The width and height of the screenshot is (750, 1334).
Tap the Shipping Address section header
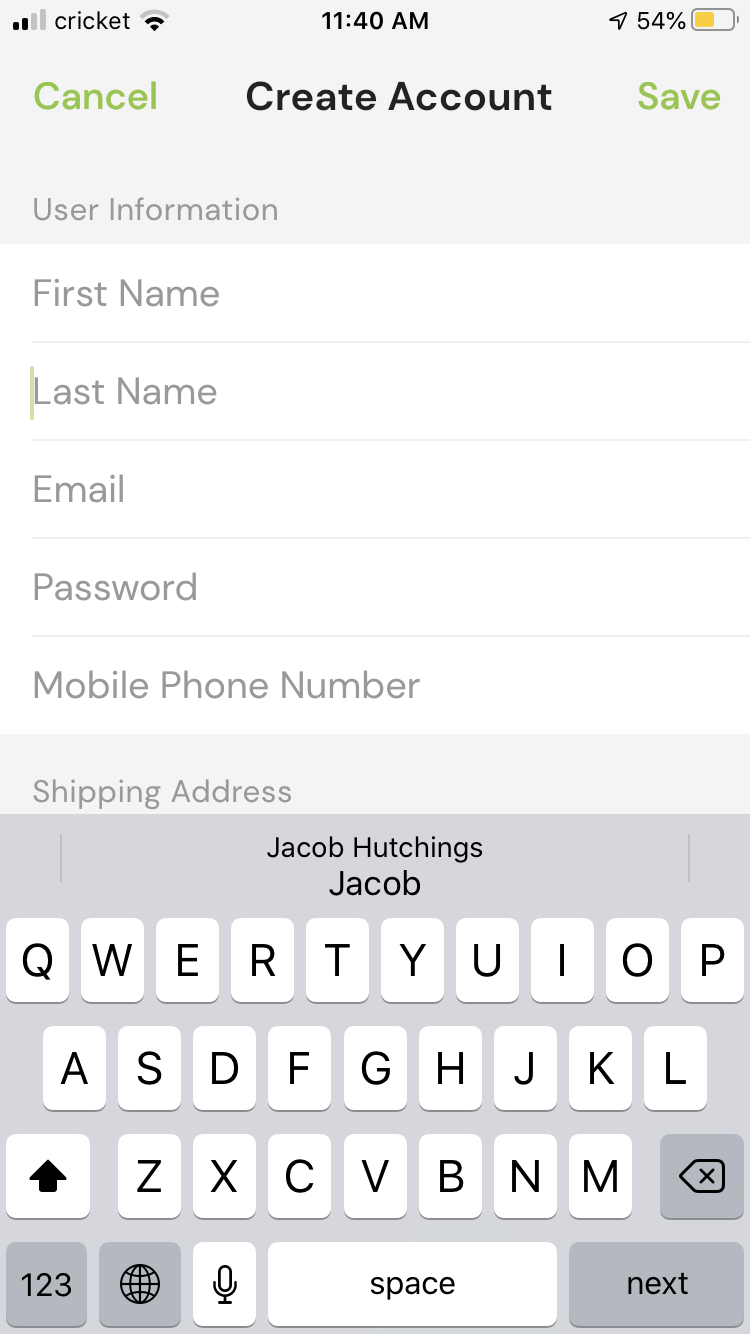(162, 791)
